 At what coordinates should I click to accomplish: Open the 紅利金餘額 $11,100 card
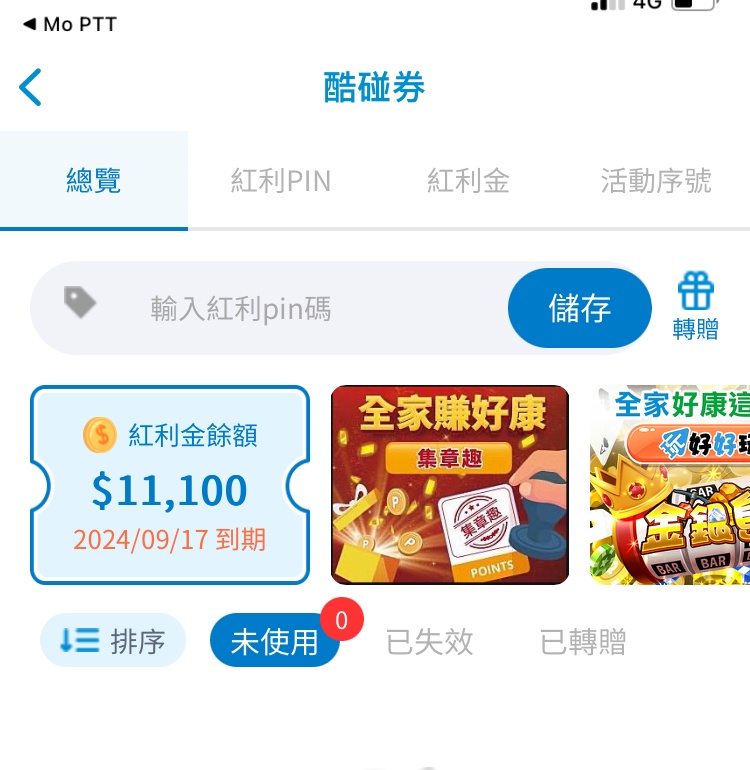pyautogui.click(x=170, y=485)
